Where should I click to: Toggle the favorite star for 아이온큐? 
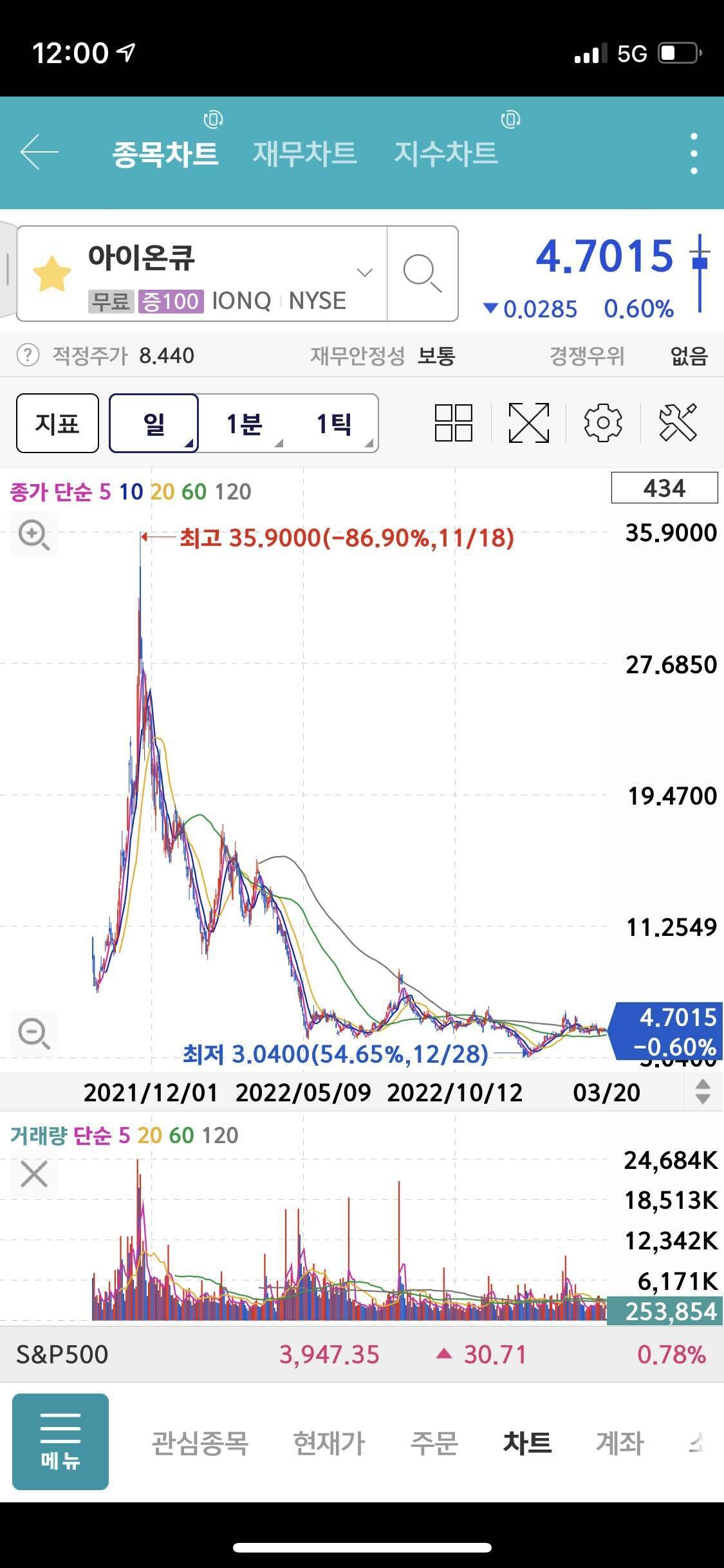[x=52, y=274]
